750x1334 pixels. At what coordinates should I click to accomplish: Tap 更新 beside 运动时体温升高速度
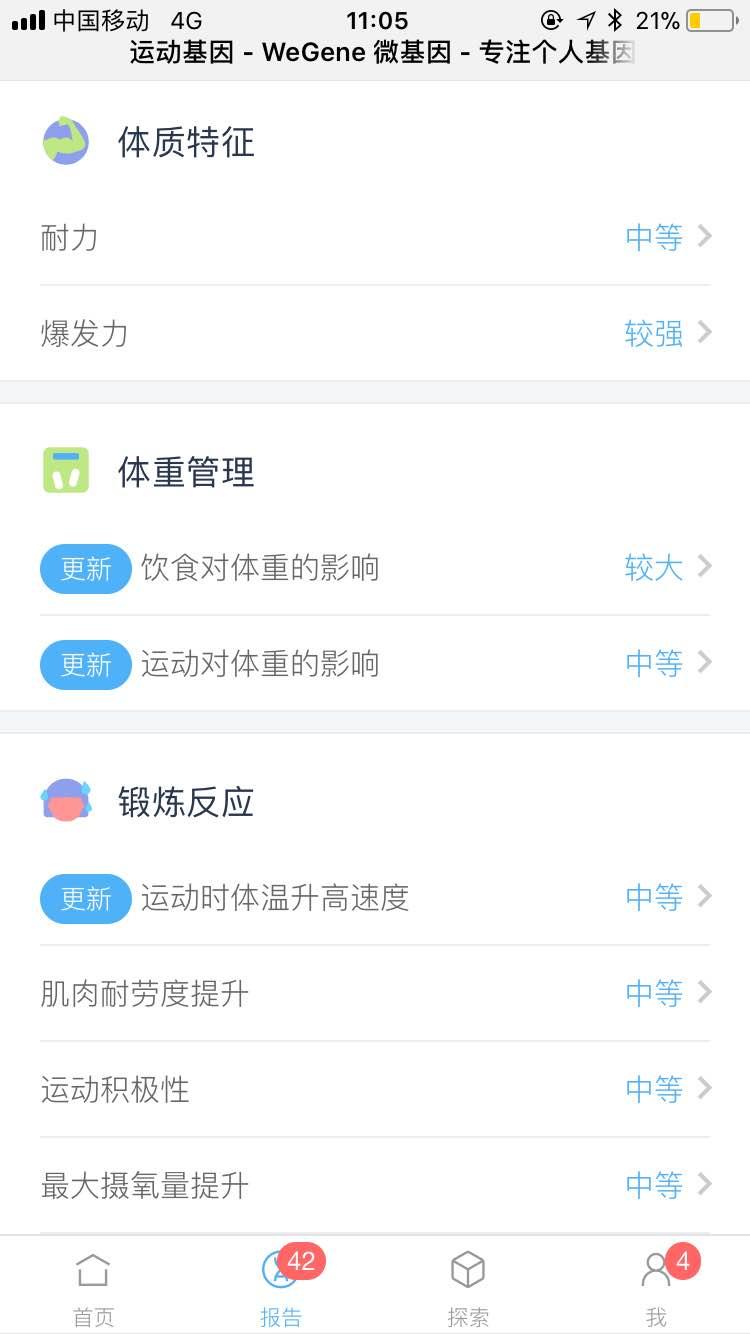tap(85, 898)
